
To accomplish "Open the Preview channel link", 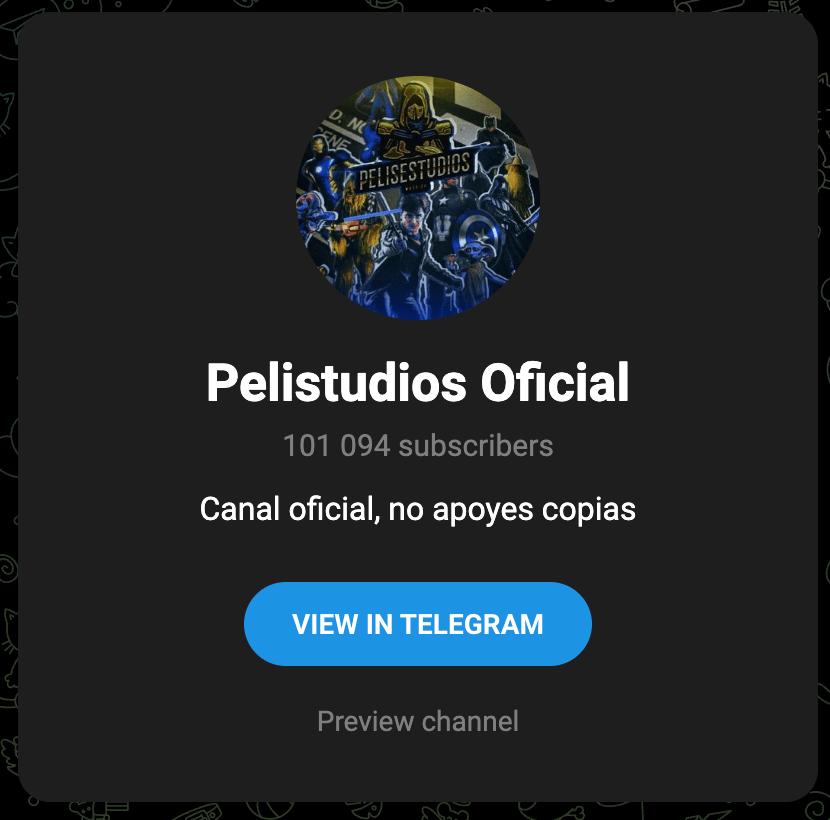I will coord(417,721).
